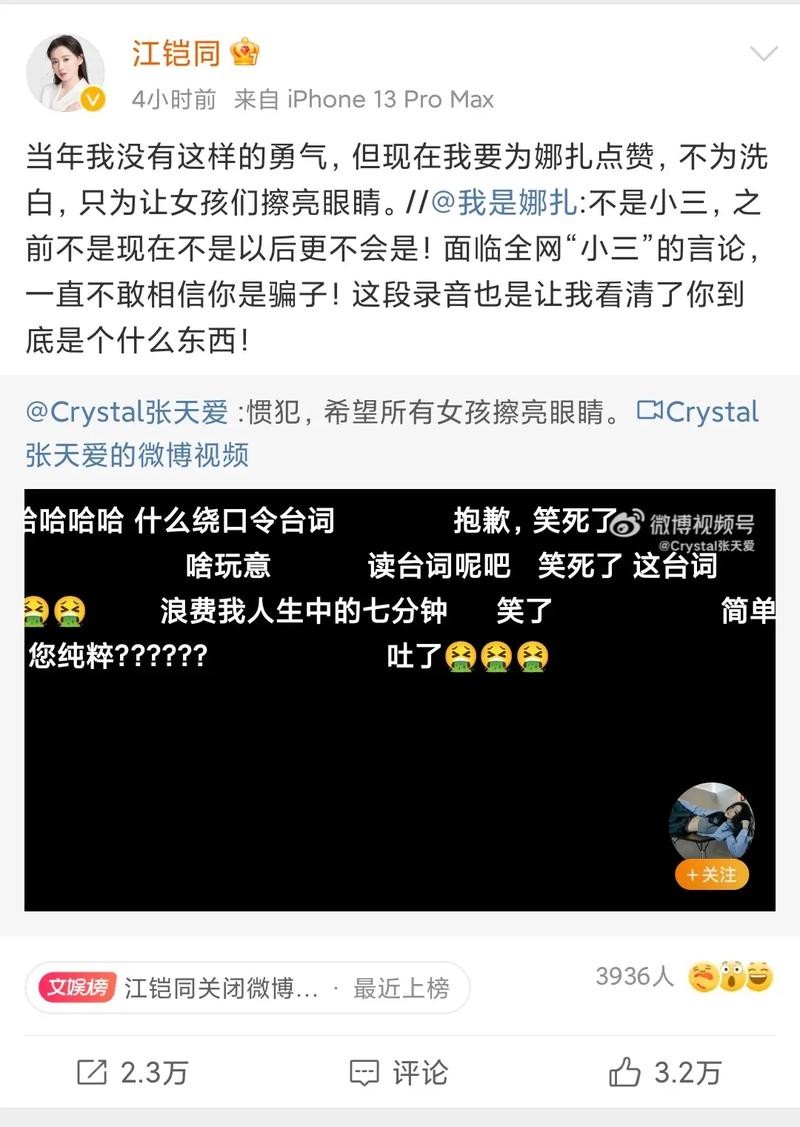Open the @Crystal张天爱 mention link

[130, 412]
